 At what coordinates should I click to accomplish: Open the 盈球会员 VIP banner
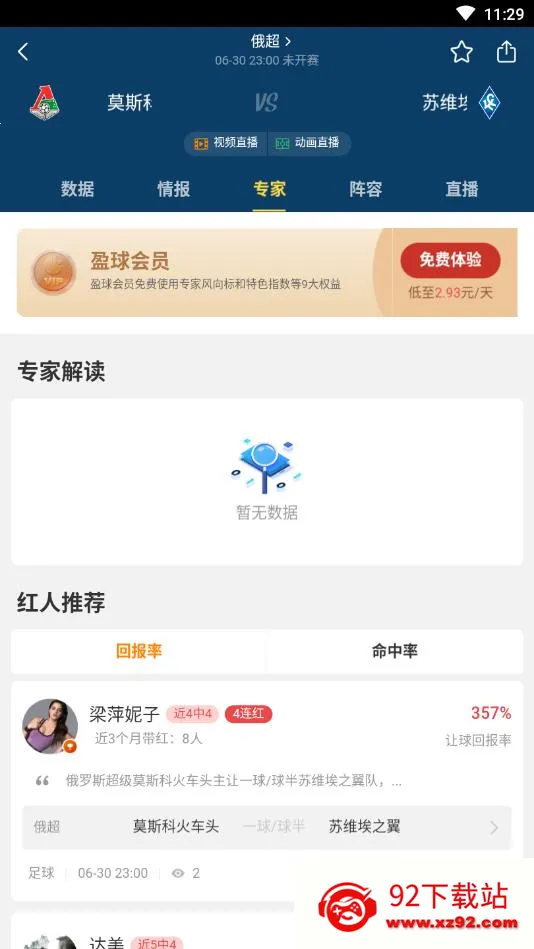pos(267,272)
